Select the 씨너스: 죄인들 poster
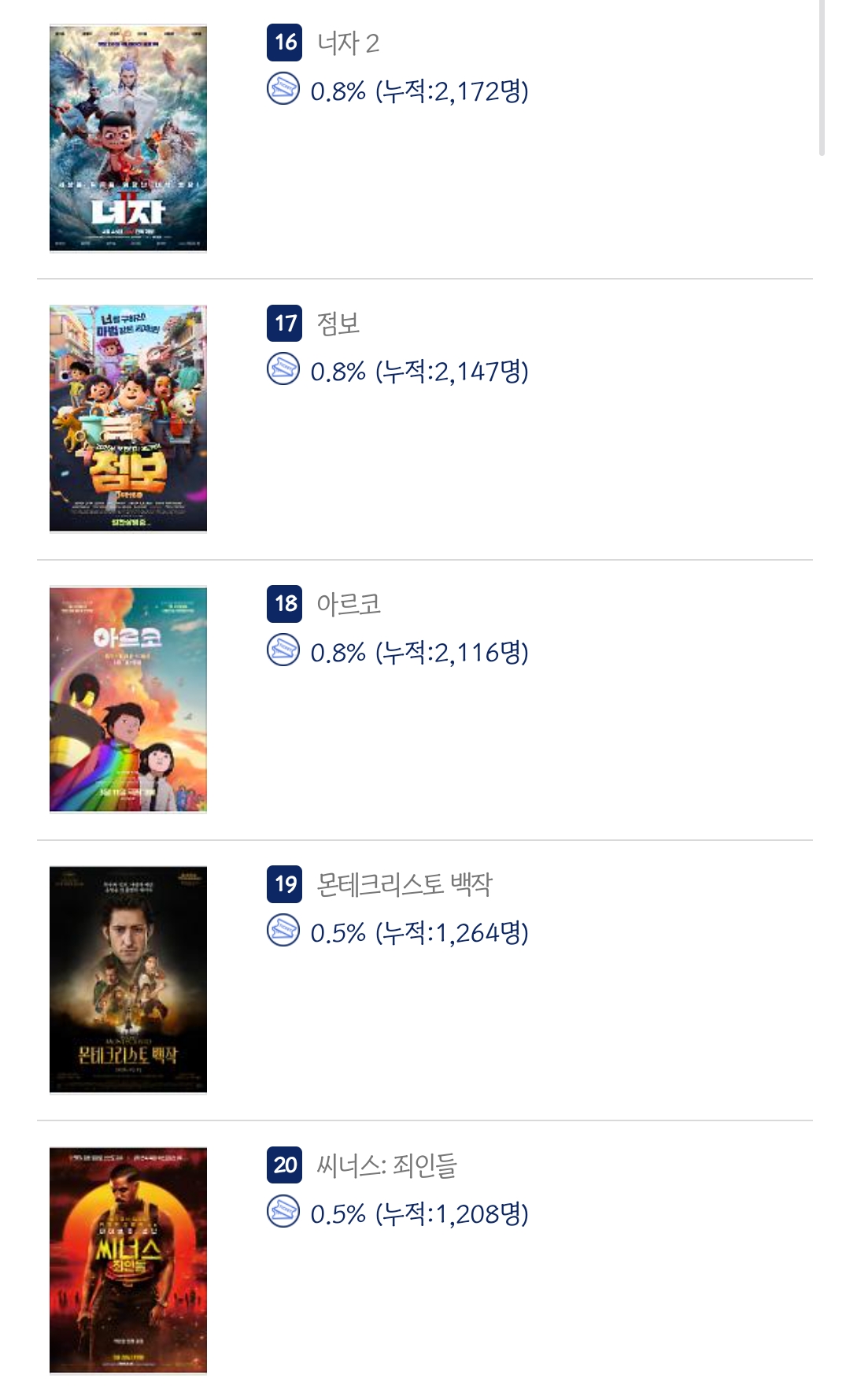Image resolution: width=846 pixels, height=1400 pixels. [x=127, y=1260]
